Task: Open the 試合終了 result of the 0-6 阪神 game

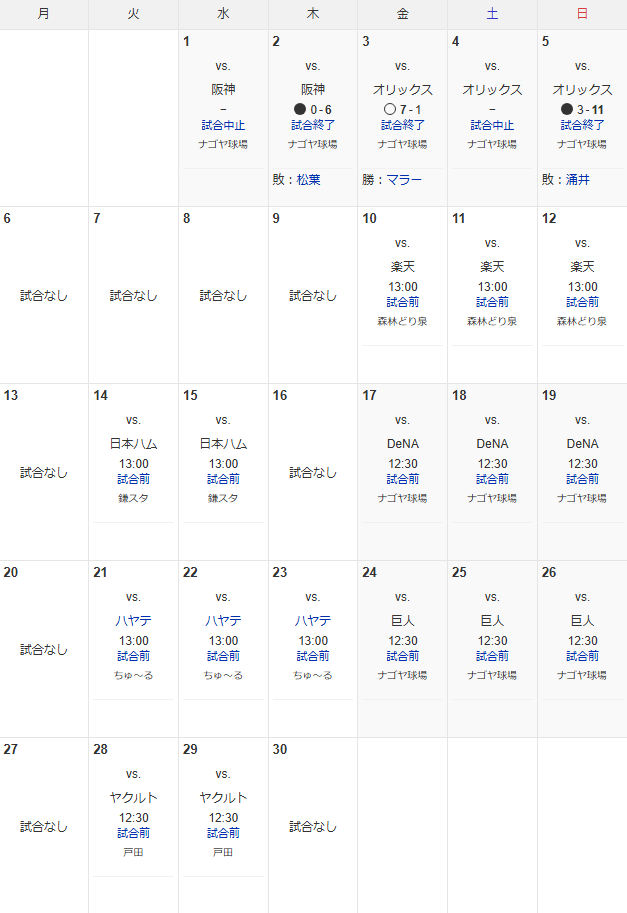Action: point(312,125)
